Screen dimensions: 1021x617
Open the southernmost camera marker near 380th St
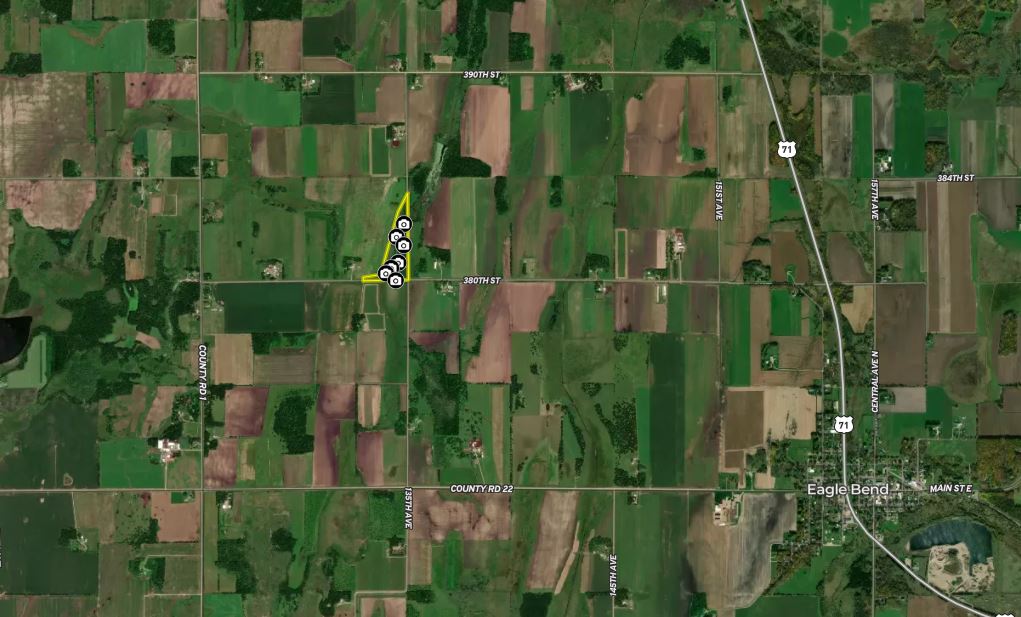pyautogui.click(x=396, y=281)
